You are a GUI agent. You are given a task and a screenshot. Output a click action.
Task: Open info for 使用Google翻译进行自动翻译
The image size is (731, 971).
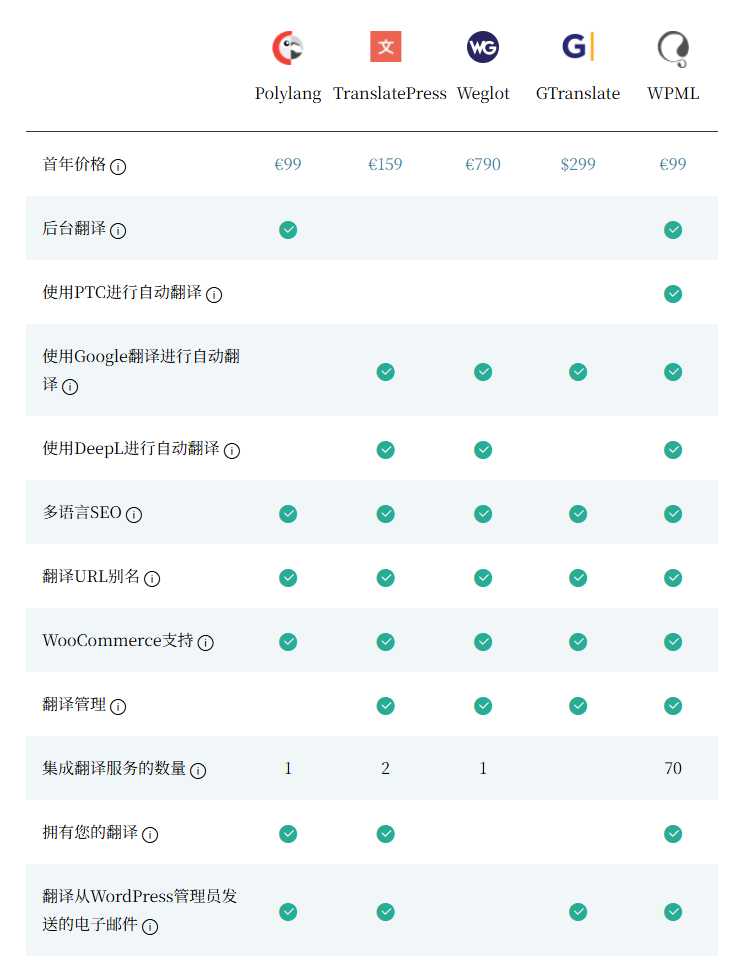70,387
